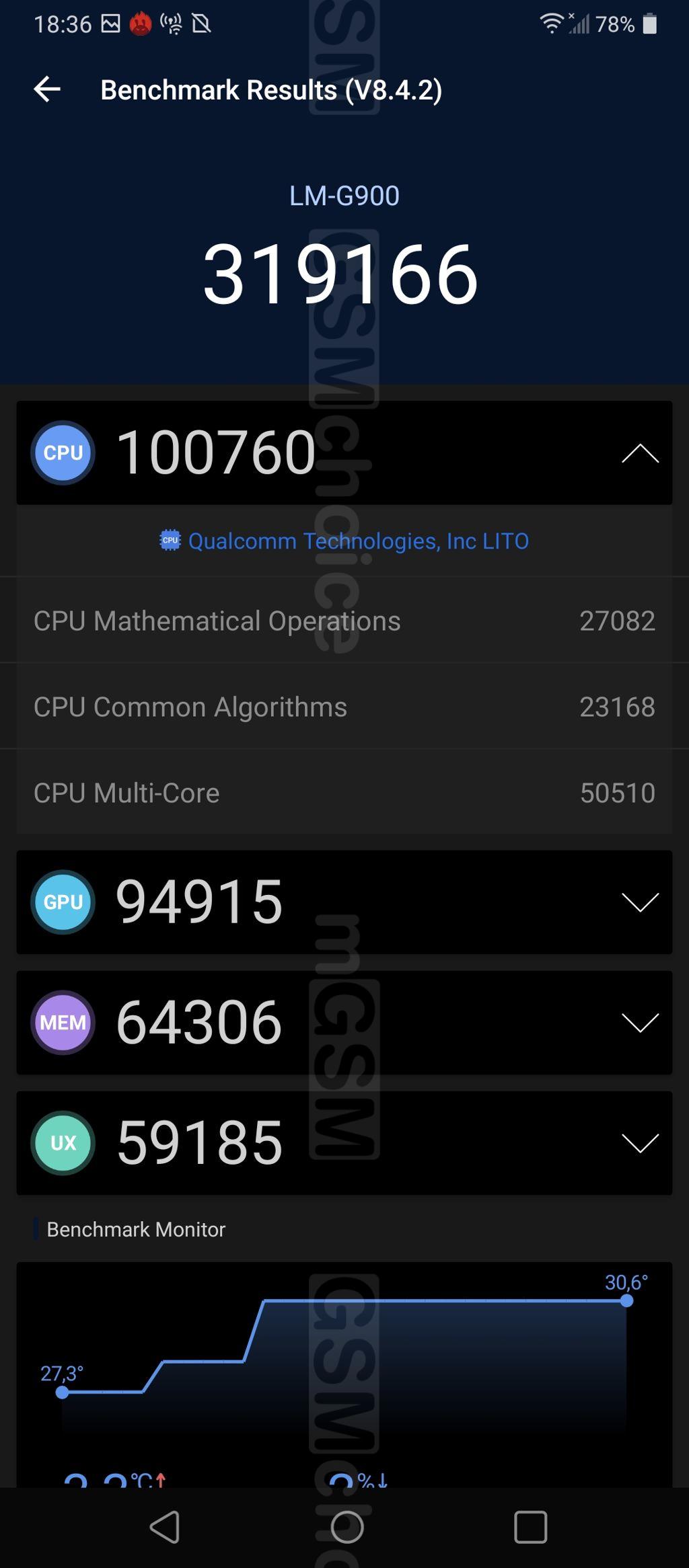The height and width of the screenshot is (1568, 689).
Task: Expand the UX score details
Action: coord(640,1143)
